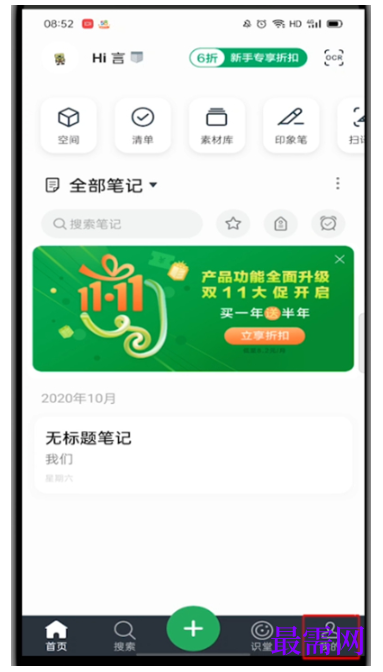Dismiss the 11.11 promotion banner

(340, 259)
